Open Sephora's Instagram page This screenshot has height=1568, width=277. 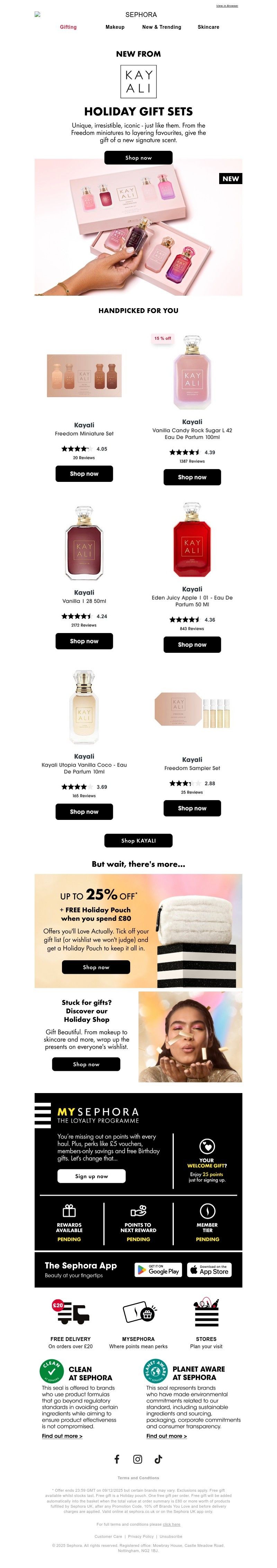coord(138,1459)
